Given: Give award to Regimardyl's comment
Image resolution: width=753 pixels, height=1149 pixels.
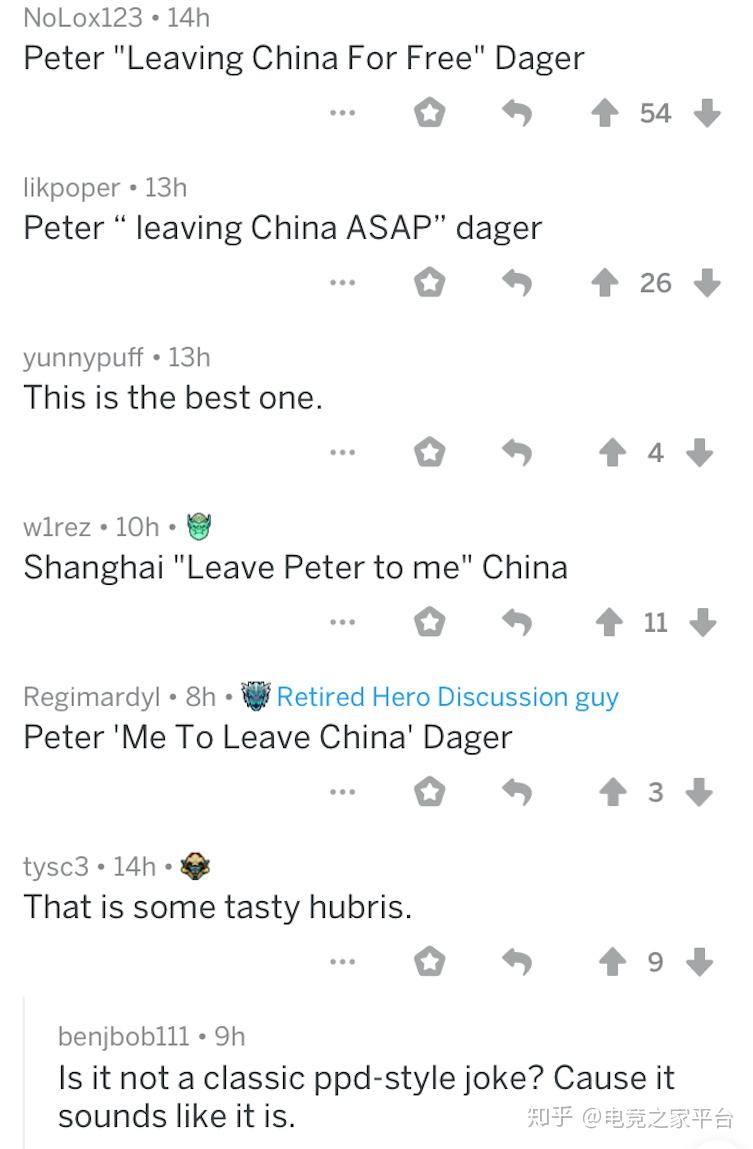Looking at the screenshot, I should coord(429,793).
